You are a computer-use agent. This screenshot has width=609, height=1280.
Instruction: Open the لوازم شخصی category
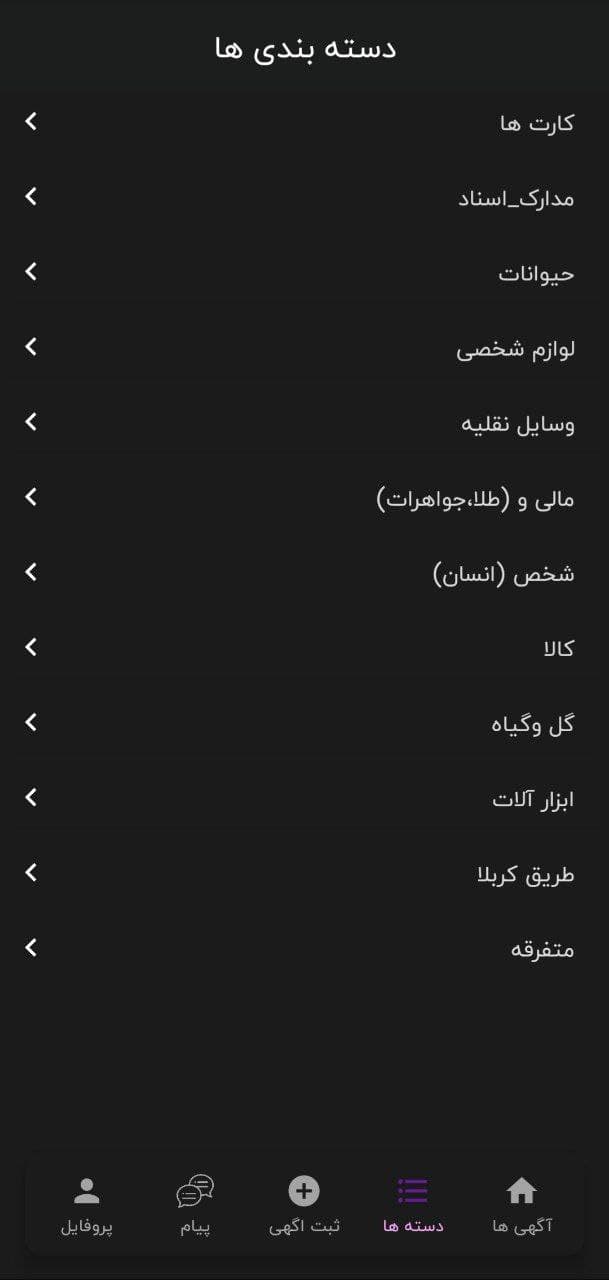[x=304, y=347]
